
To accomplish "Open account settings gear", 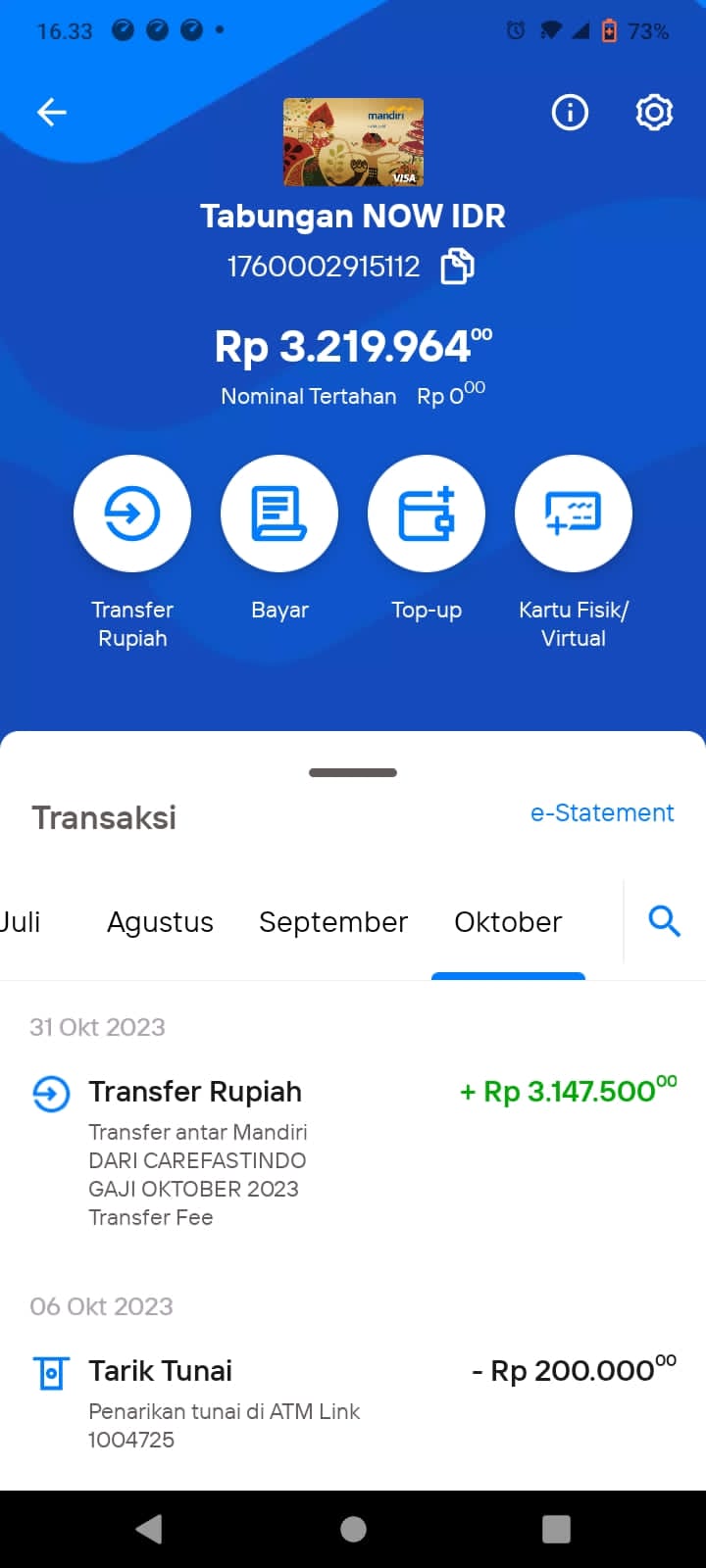I will pyautogui.click(x=654, y=113).
